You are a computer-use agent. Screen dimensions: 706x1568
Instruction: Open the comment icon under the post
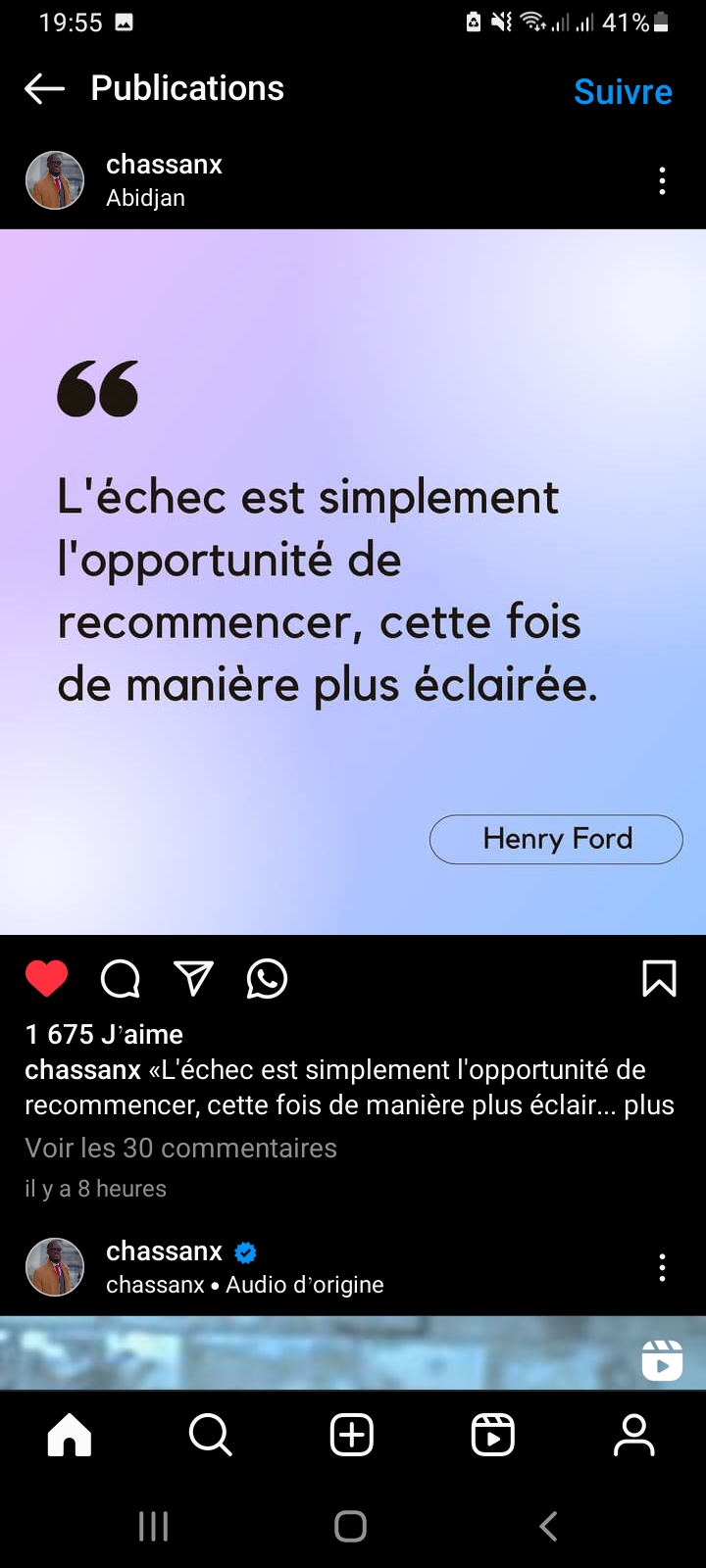point(121,978)
